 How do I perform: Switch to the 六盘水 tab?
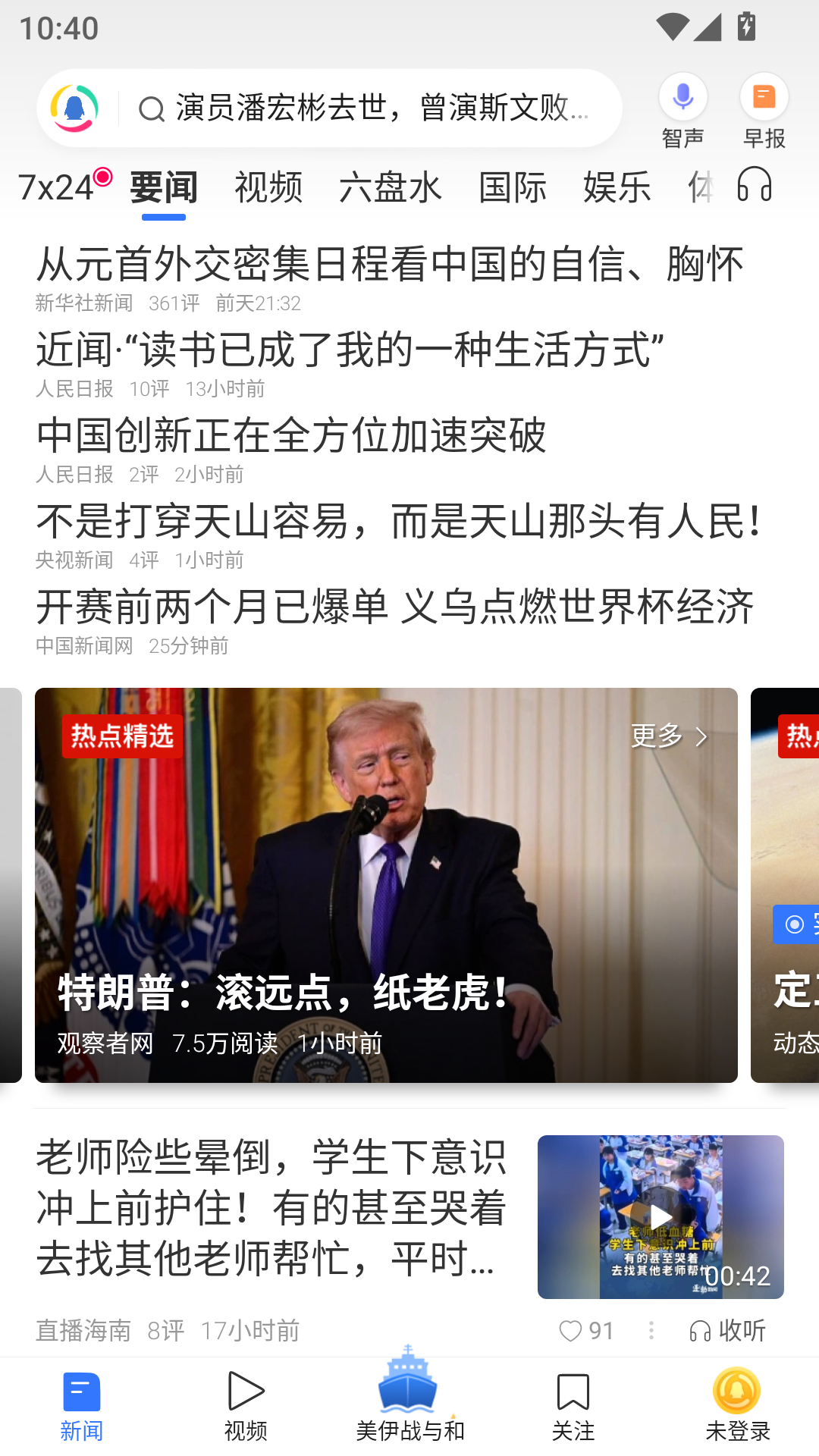(x=391, y=187)
